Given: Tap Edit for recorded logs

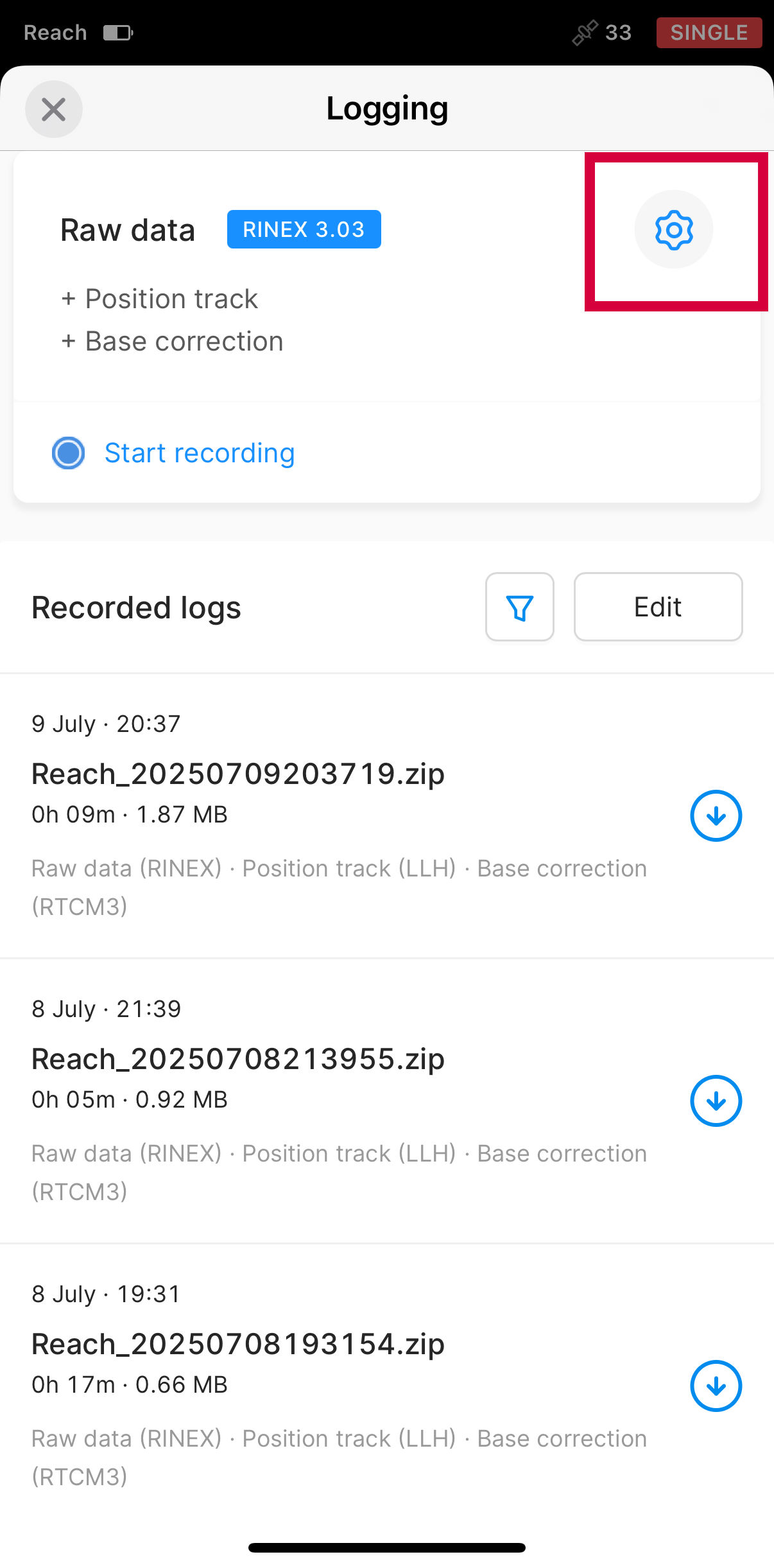Looking at the screenshot, I should click(x=658, y=607).
